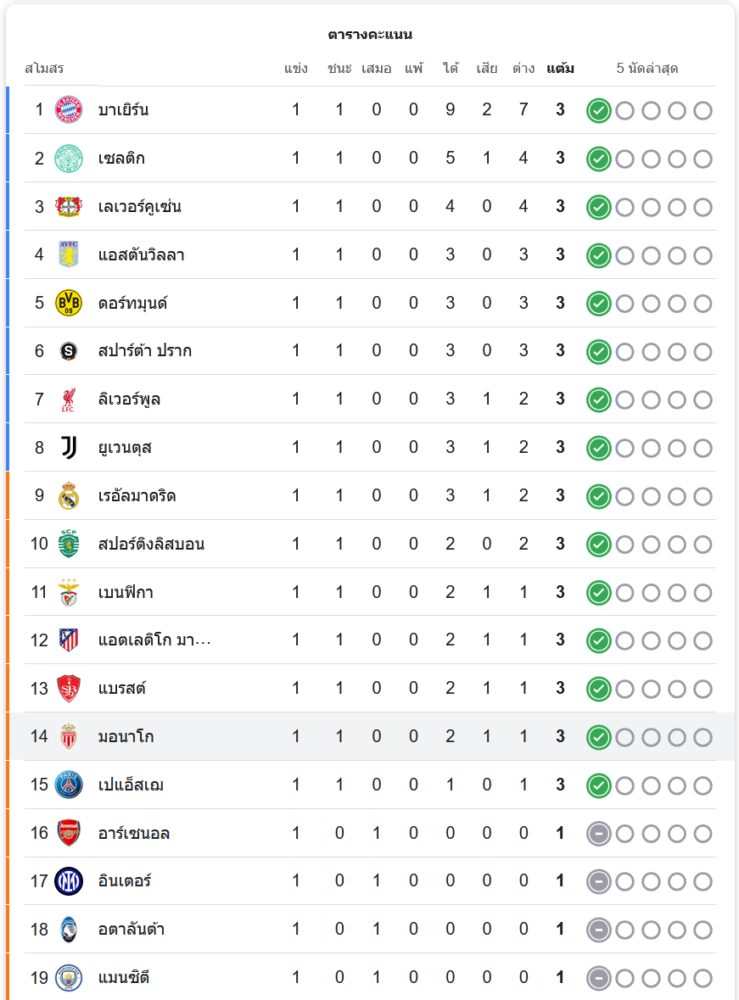Open the สปาร์ต้า ปราก team row
The height and width of the screenshot is (1000, 739).
(x=144, y=351)
